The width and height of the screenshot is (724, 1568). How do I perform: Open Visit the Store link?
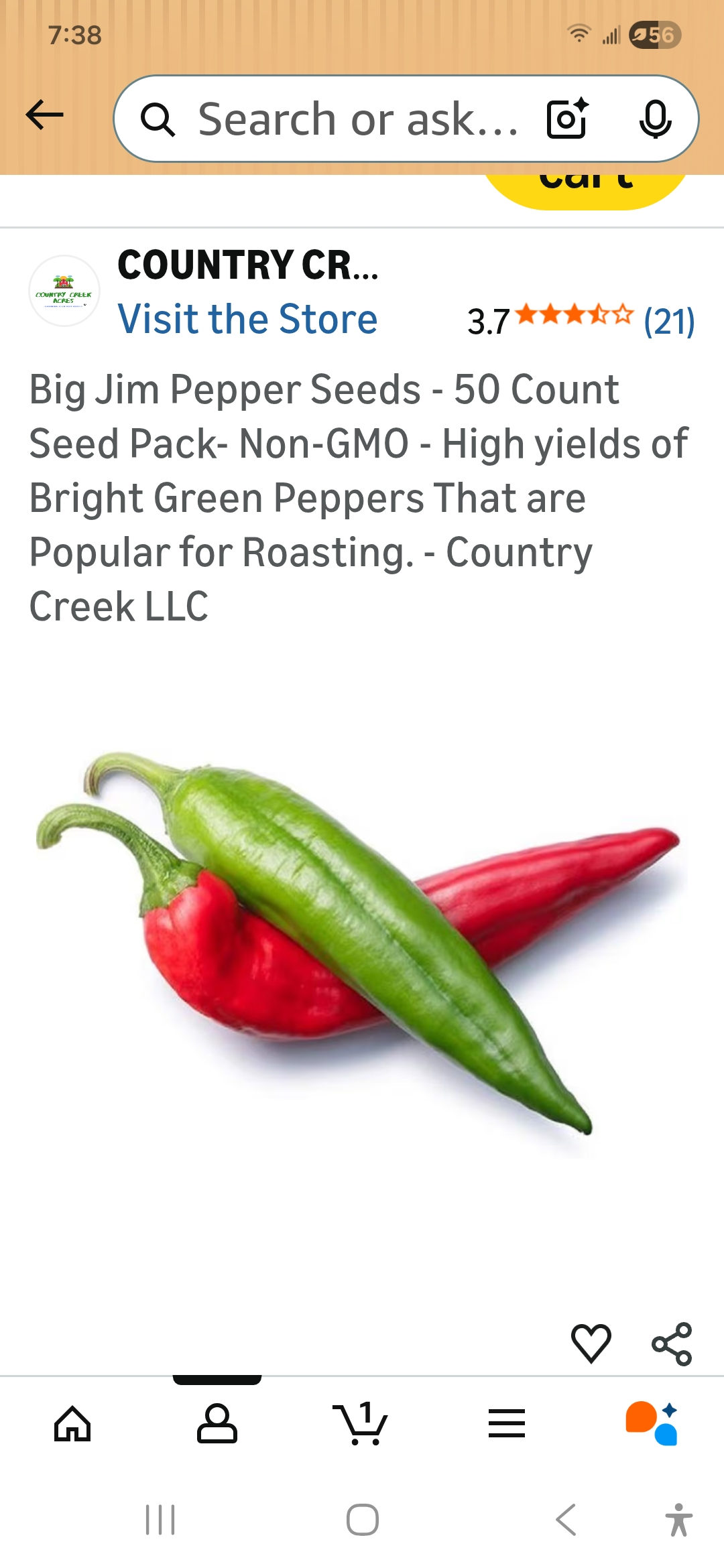tap(247, 319)
